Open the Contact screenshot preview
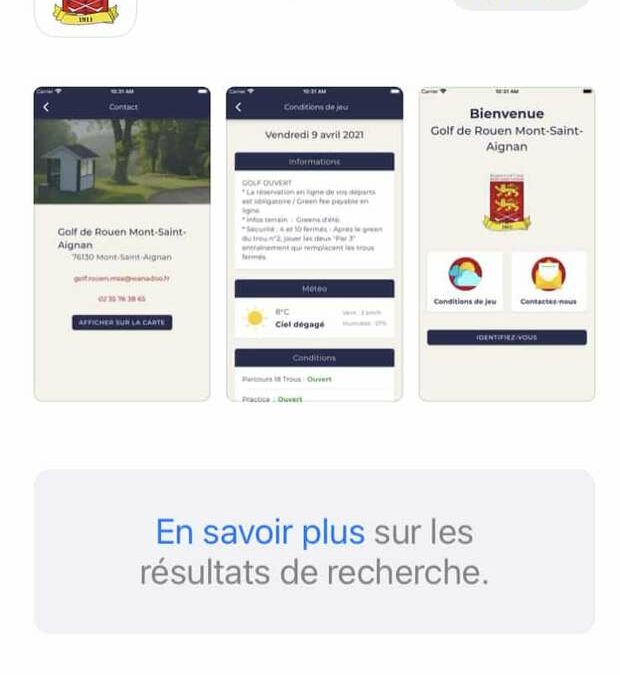 pyautogui.click(x=122, y=244)
